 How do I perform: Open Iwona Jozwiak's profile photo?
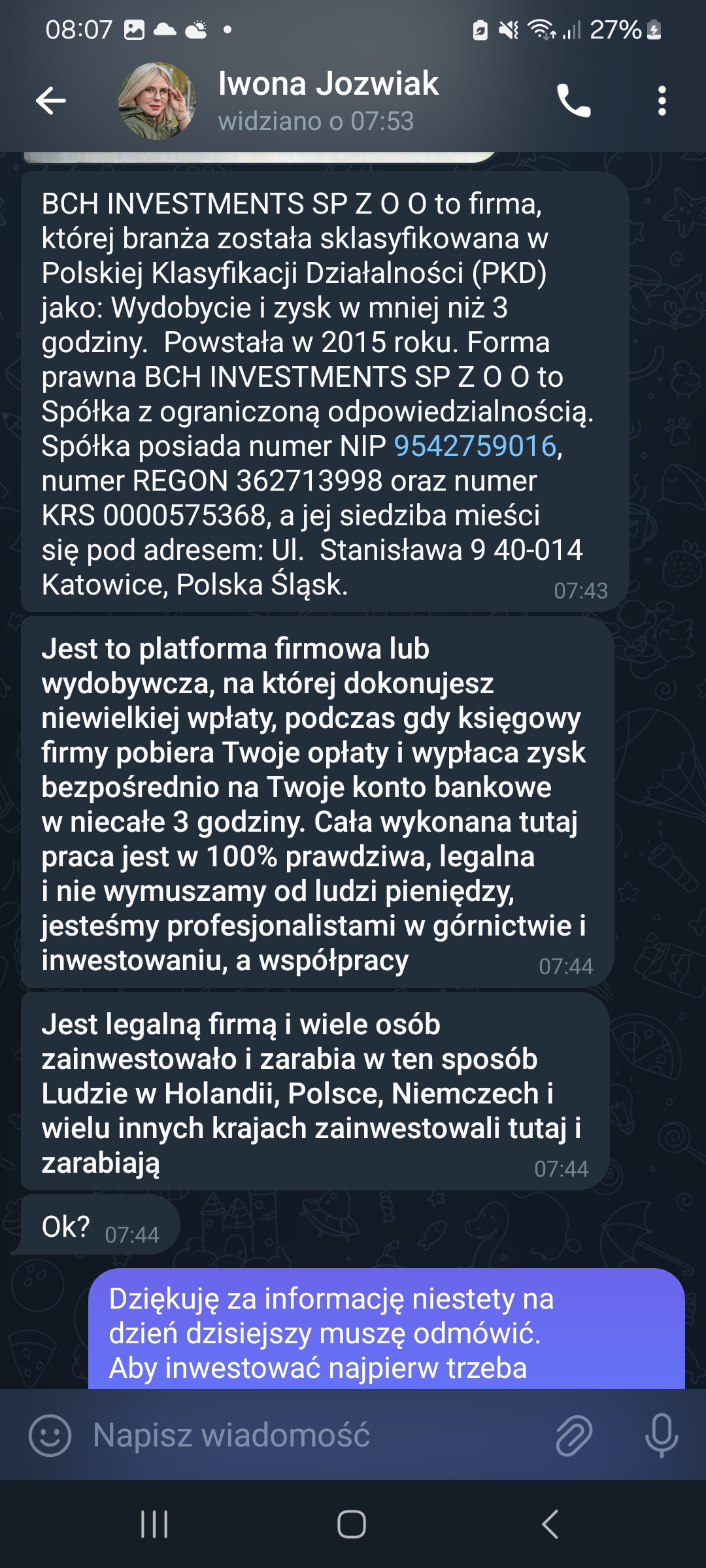pos(157,101)
